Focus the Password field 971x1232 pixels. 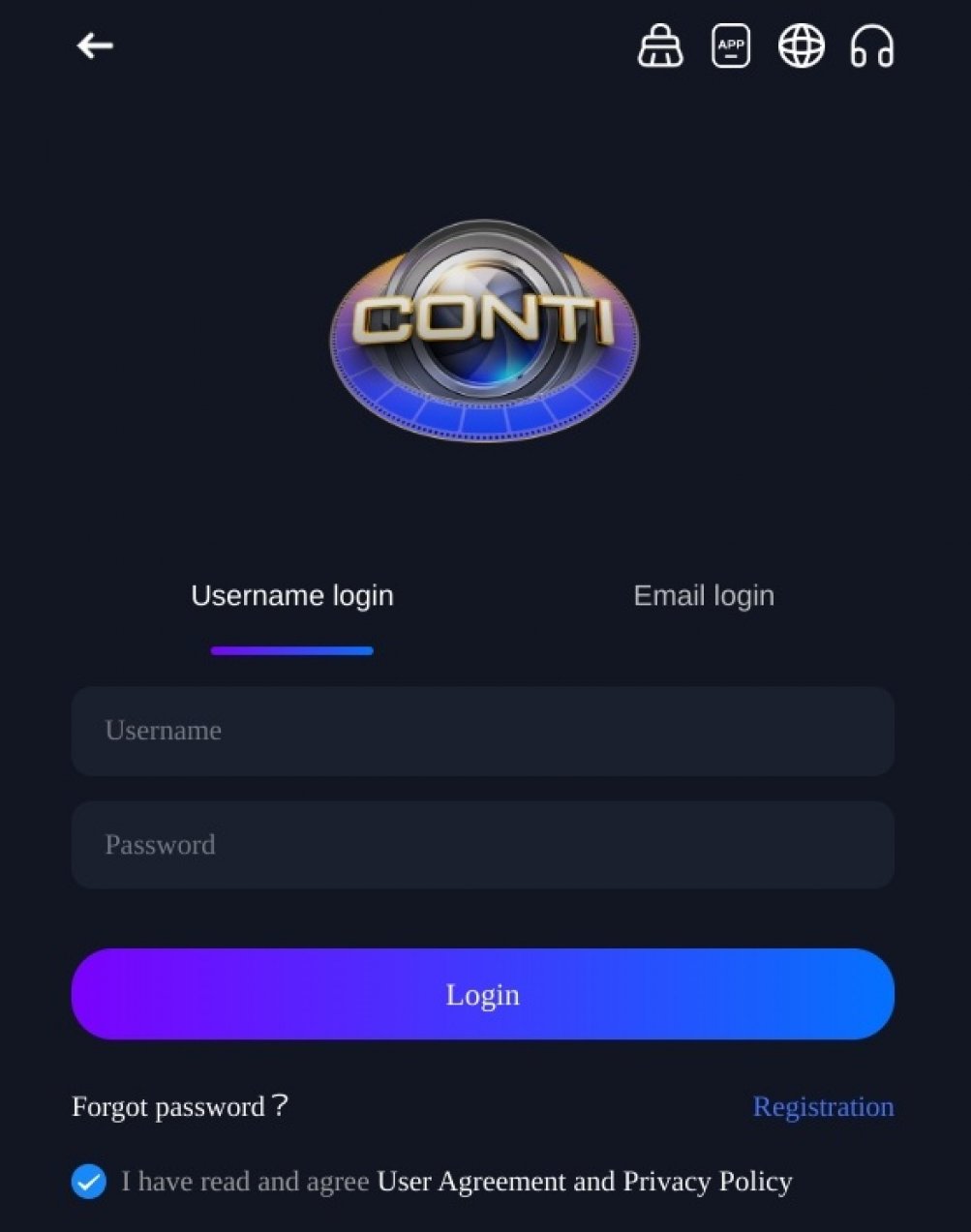(x=482, y=845)
